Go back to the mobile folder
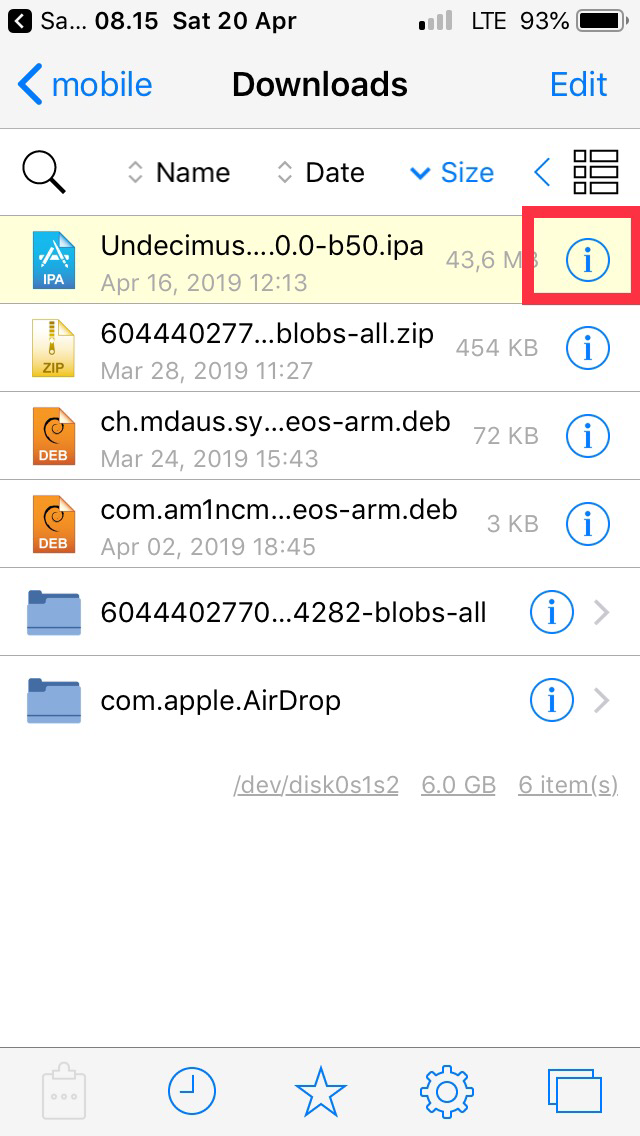Screen dimensions: 640x1136 pyautogui.click(x=86, y=85)
